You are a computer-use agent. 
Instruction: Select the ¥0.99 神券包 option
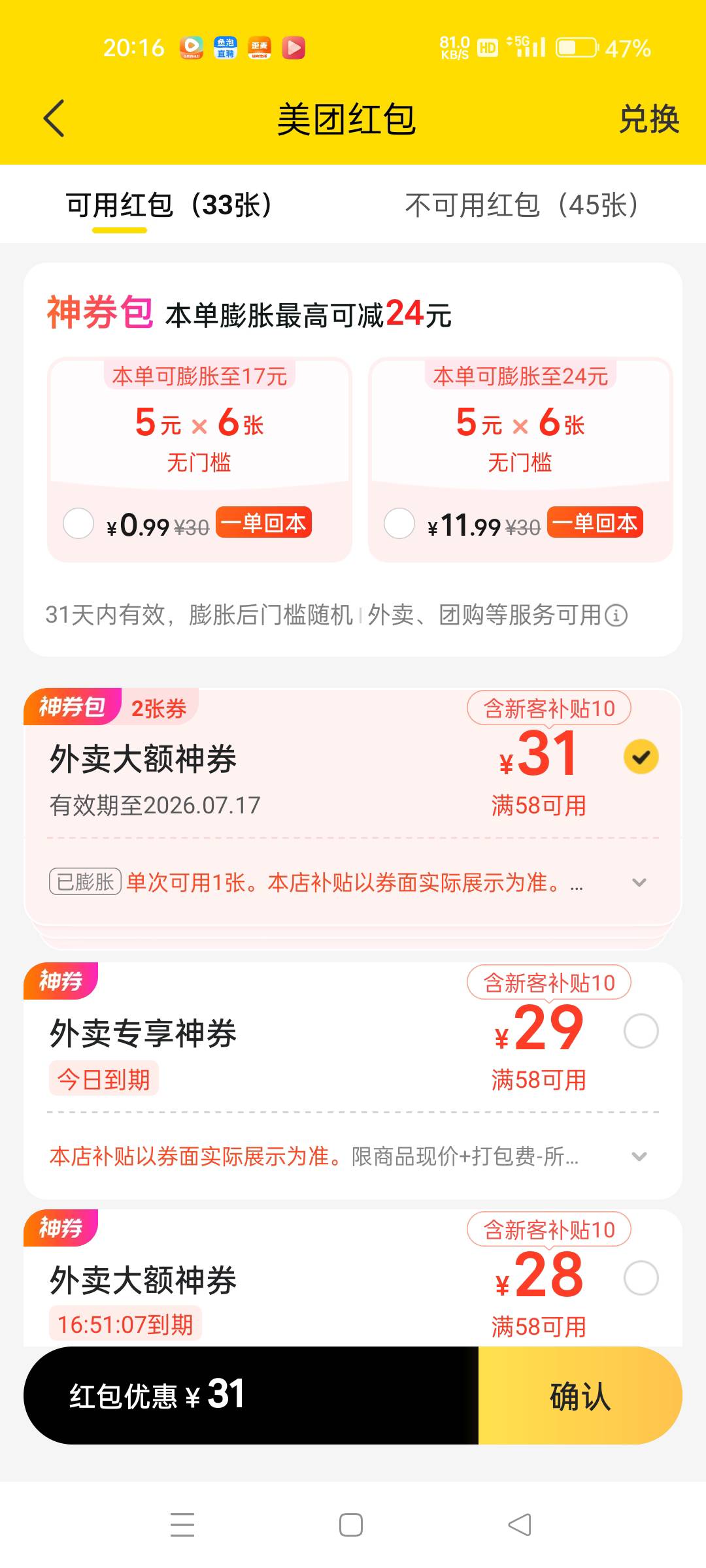pyautogui.click(x=78, y=523)
